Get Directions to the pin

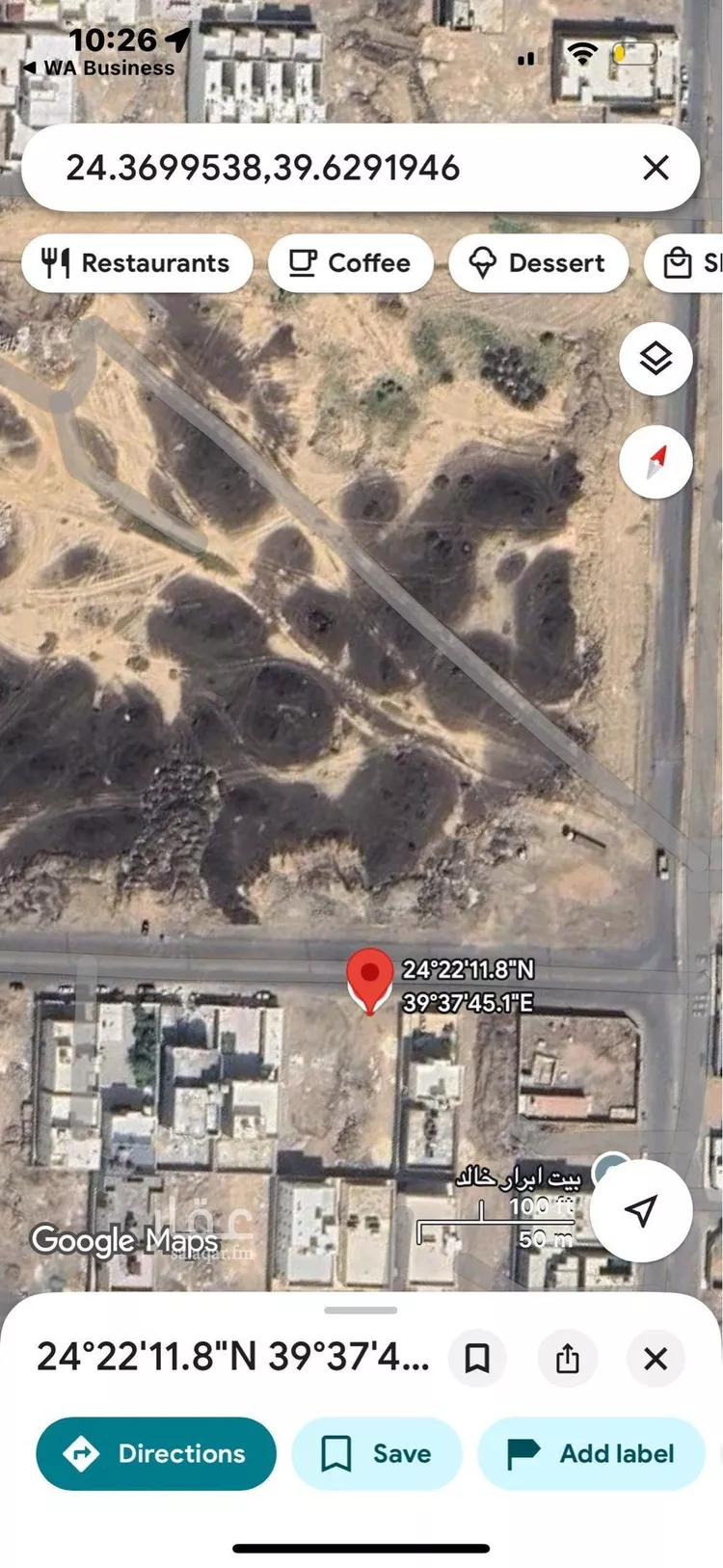pos(156,1453)
